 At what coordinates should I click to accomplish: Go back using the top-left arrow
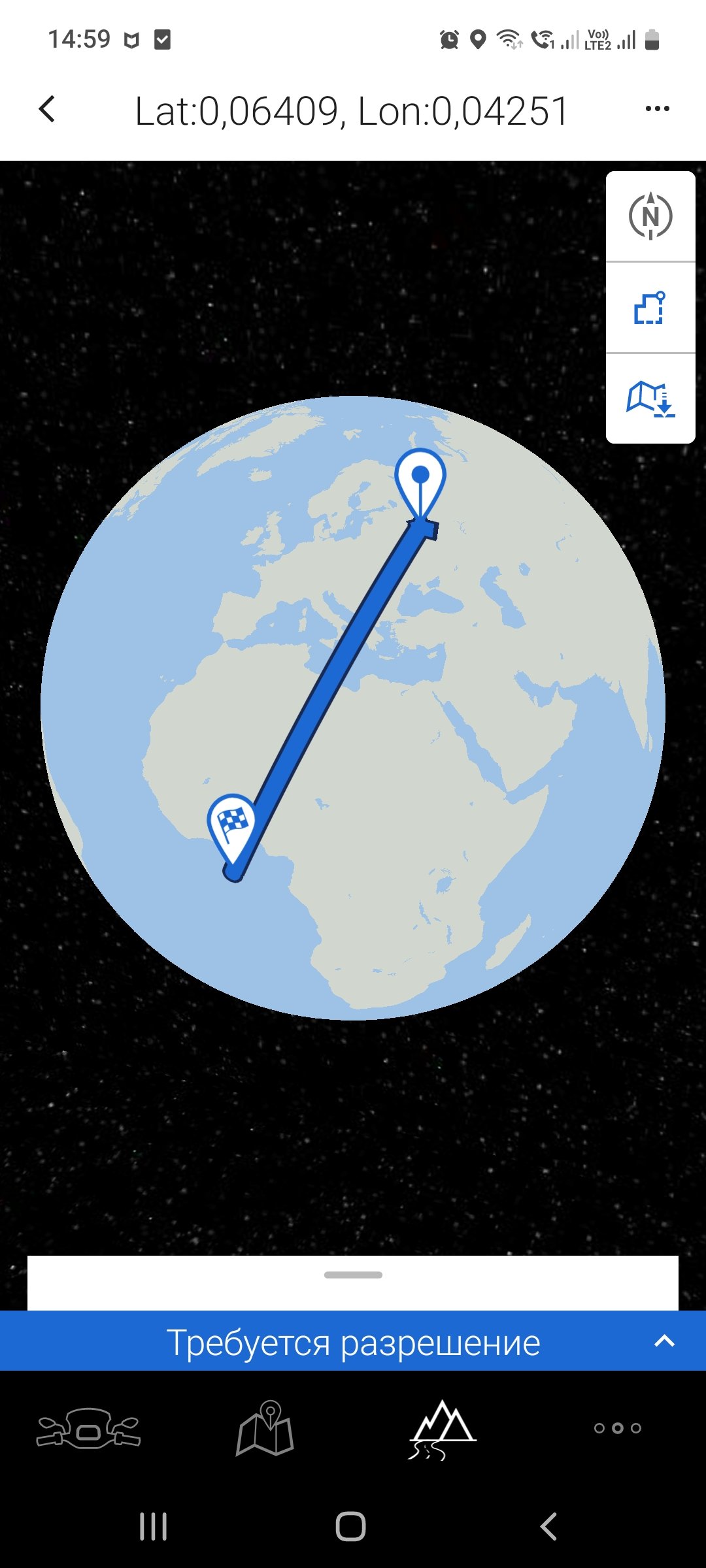click(x=47, y=109)
